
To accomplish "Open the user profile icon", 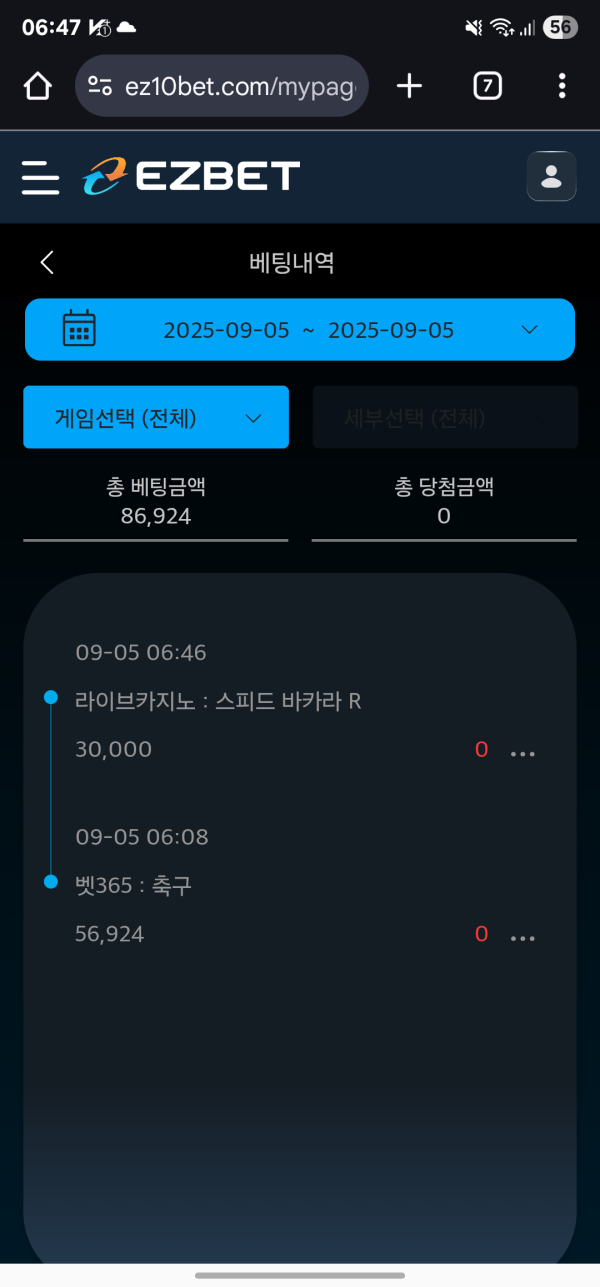I will pyautogui.click(x=551, y=177).
